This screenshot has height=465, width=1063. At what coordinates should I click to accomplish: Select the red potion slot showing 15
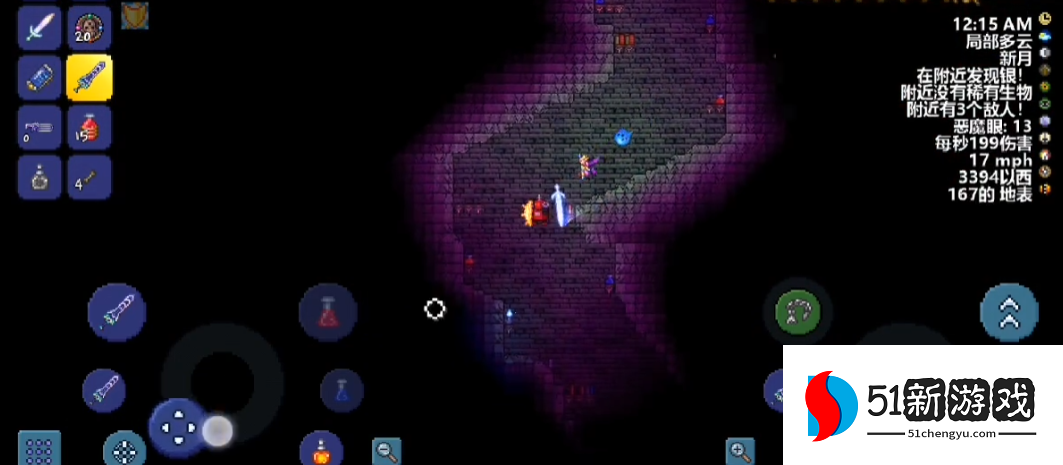pos(89,127)
